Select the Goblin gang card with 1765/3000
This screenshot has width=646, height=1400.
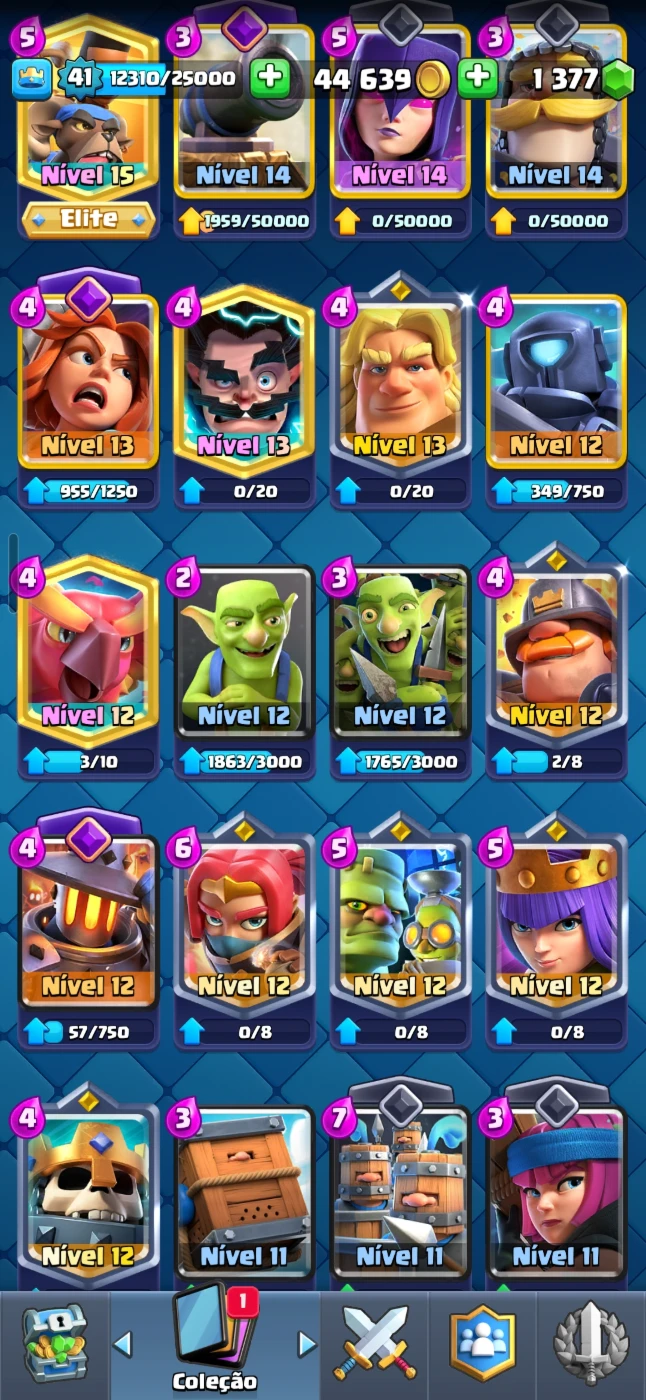click(400, 650)
